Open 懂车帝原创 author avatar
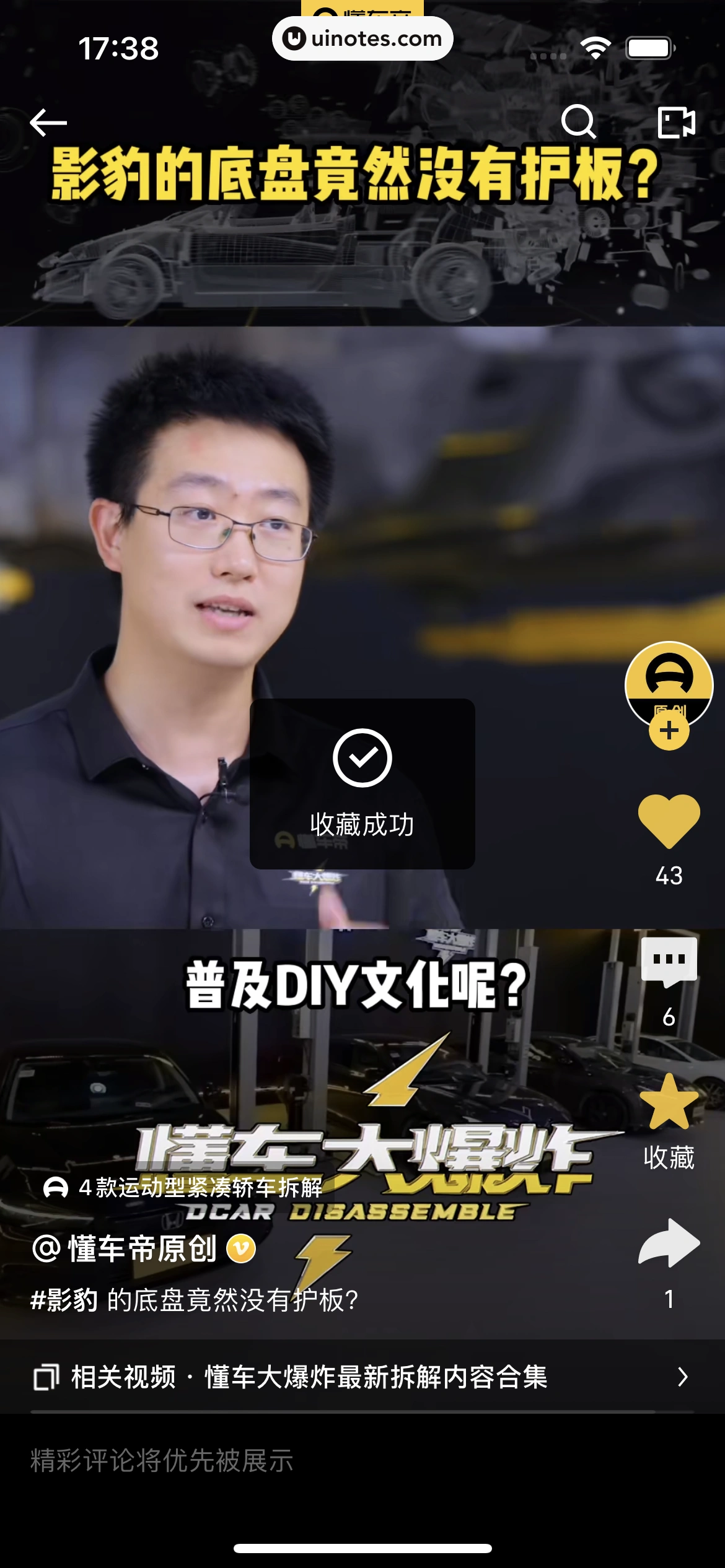The height and width of the screenshot is (1568, 725). tap(669, 681)
